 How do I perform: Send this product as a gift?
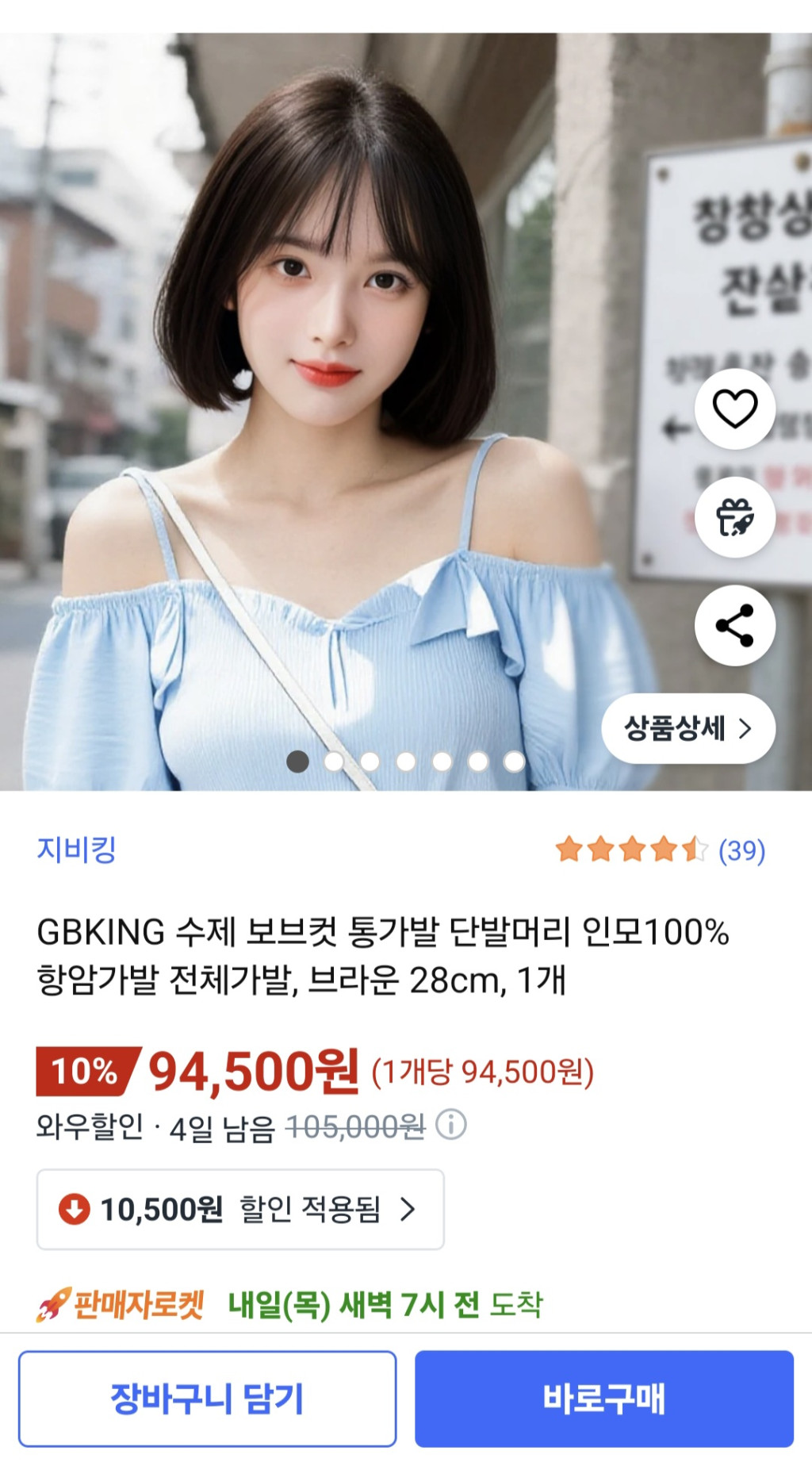[735, 518]
